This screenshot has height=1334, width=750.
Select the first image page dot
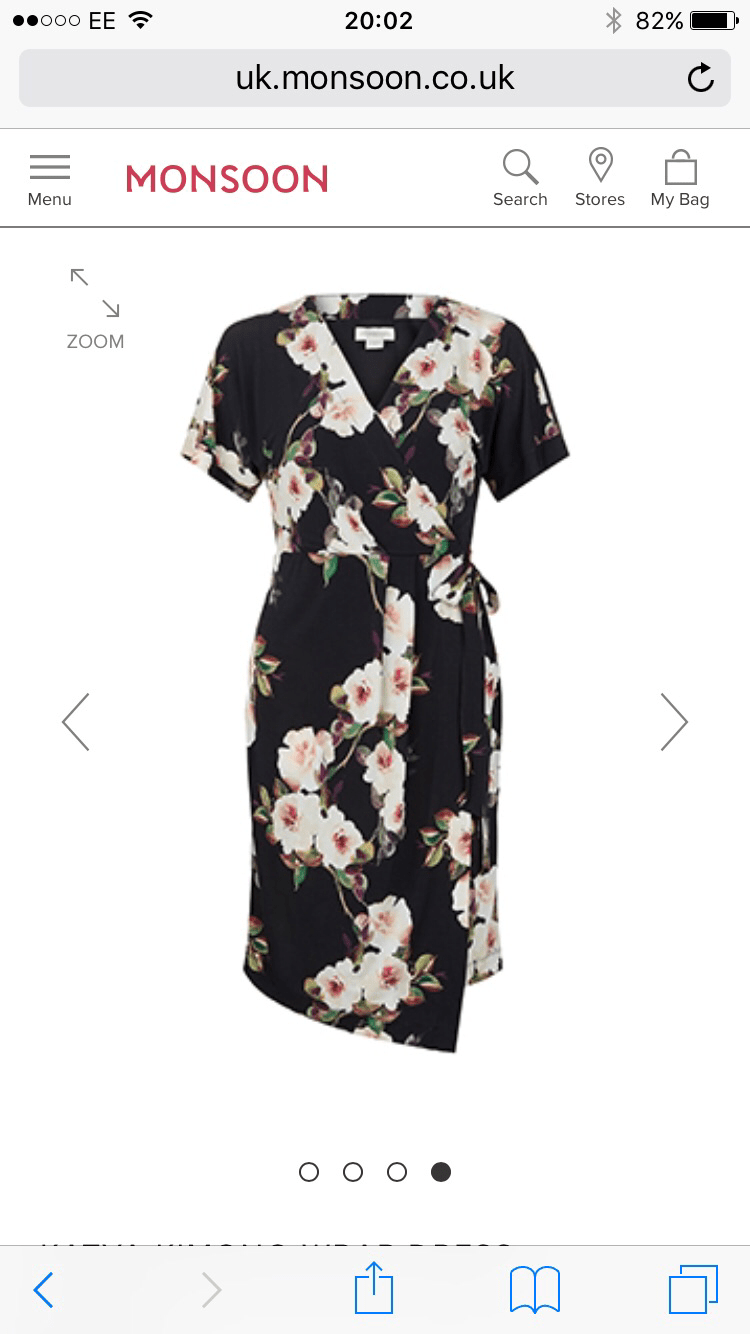309,1172
